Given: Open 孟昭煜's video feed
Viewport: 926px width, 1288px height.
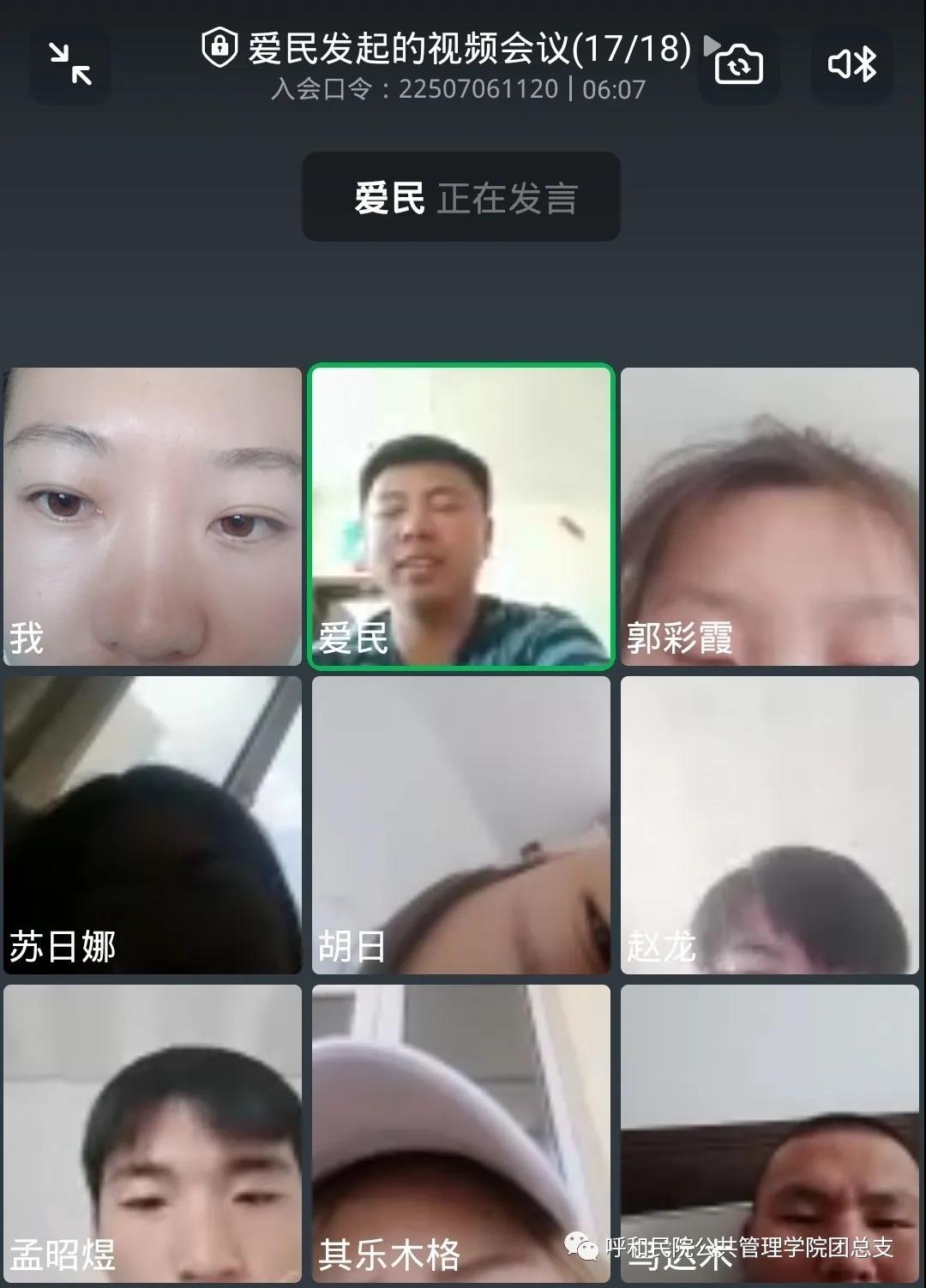Looking at the screenshot, I should 153,1133.
